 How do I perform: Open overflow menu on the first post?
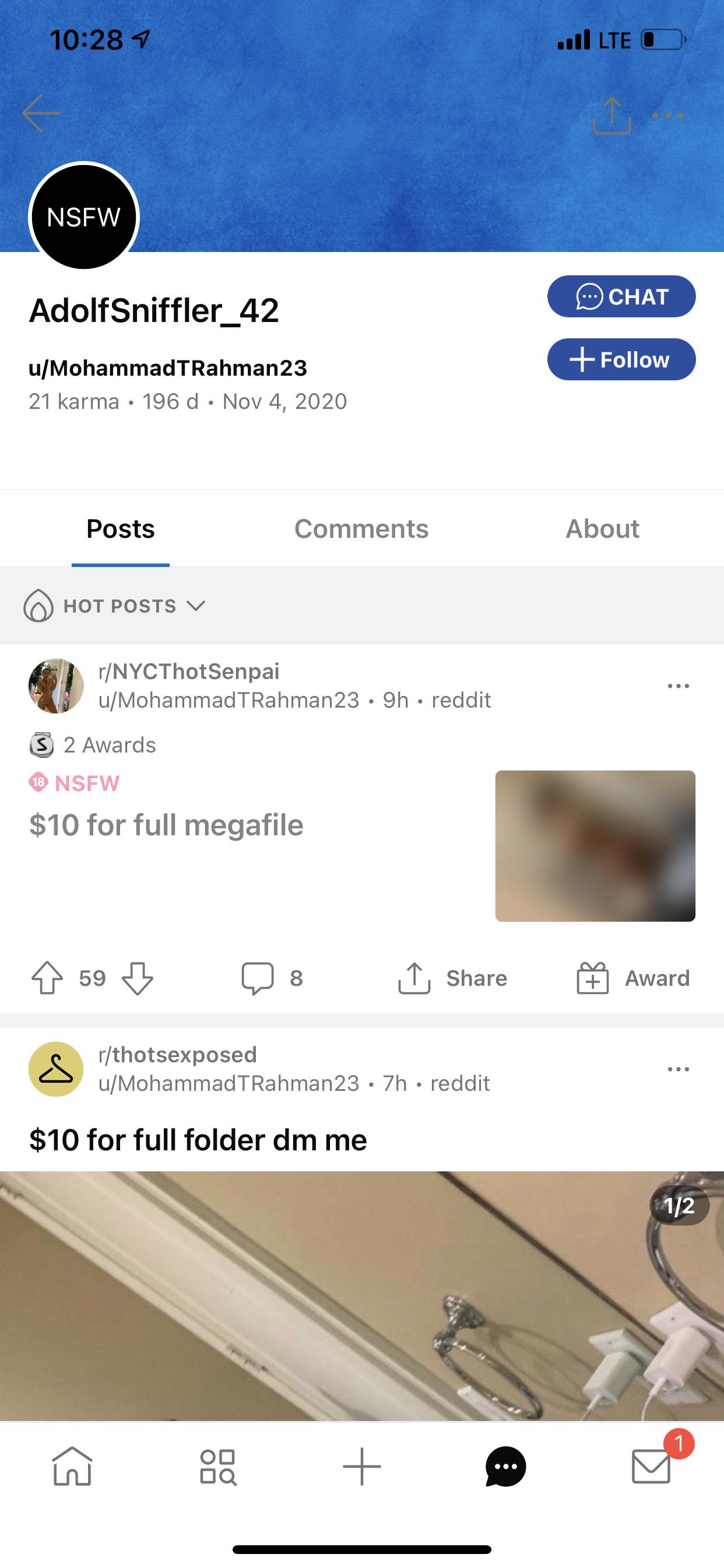pyautogui.click(x=678, y=685)
